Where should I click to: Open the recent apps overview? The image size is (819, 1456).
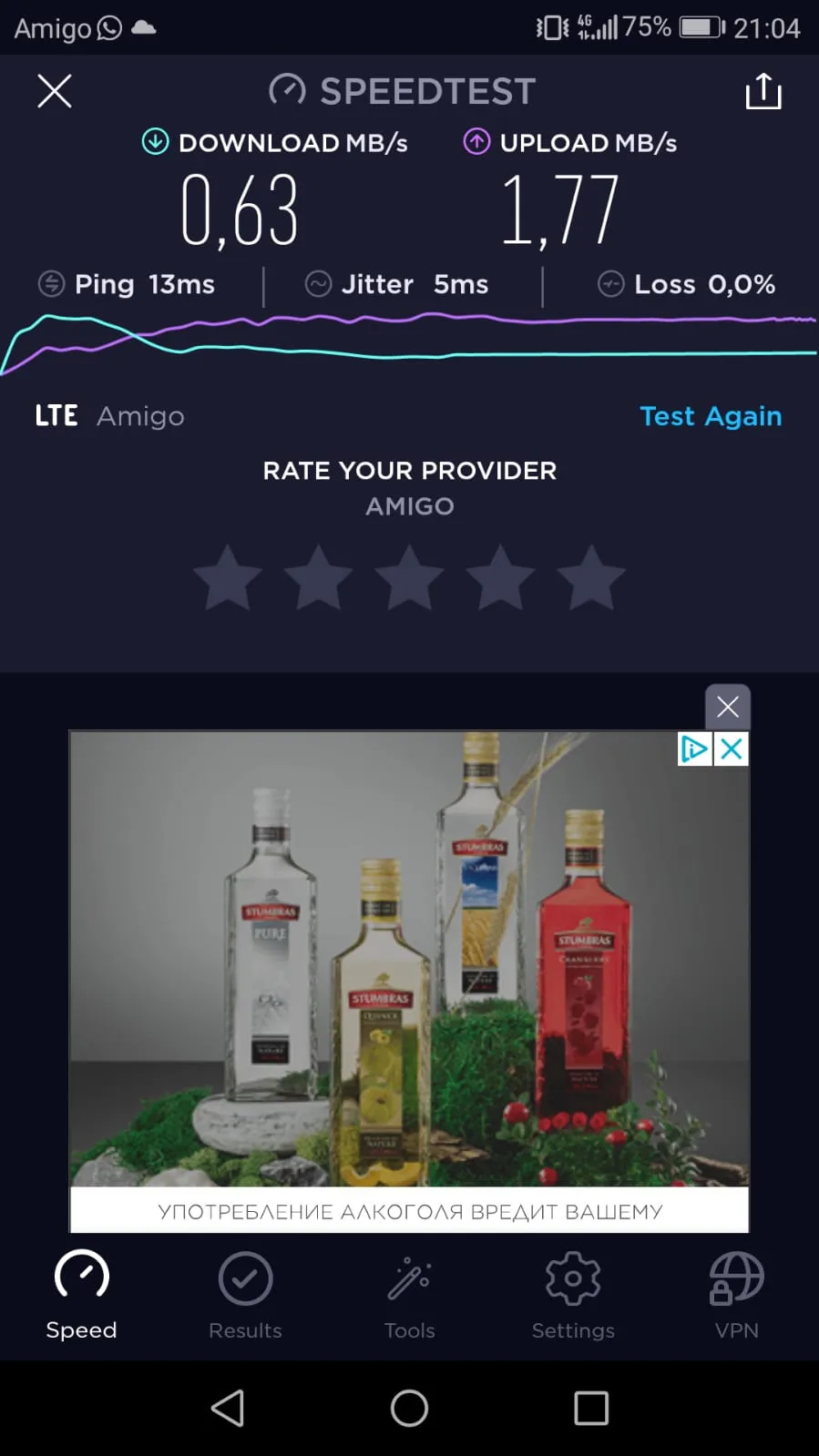point(591,1408)
